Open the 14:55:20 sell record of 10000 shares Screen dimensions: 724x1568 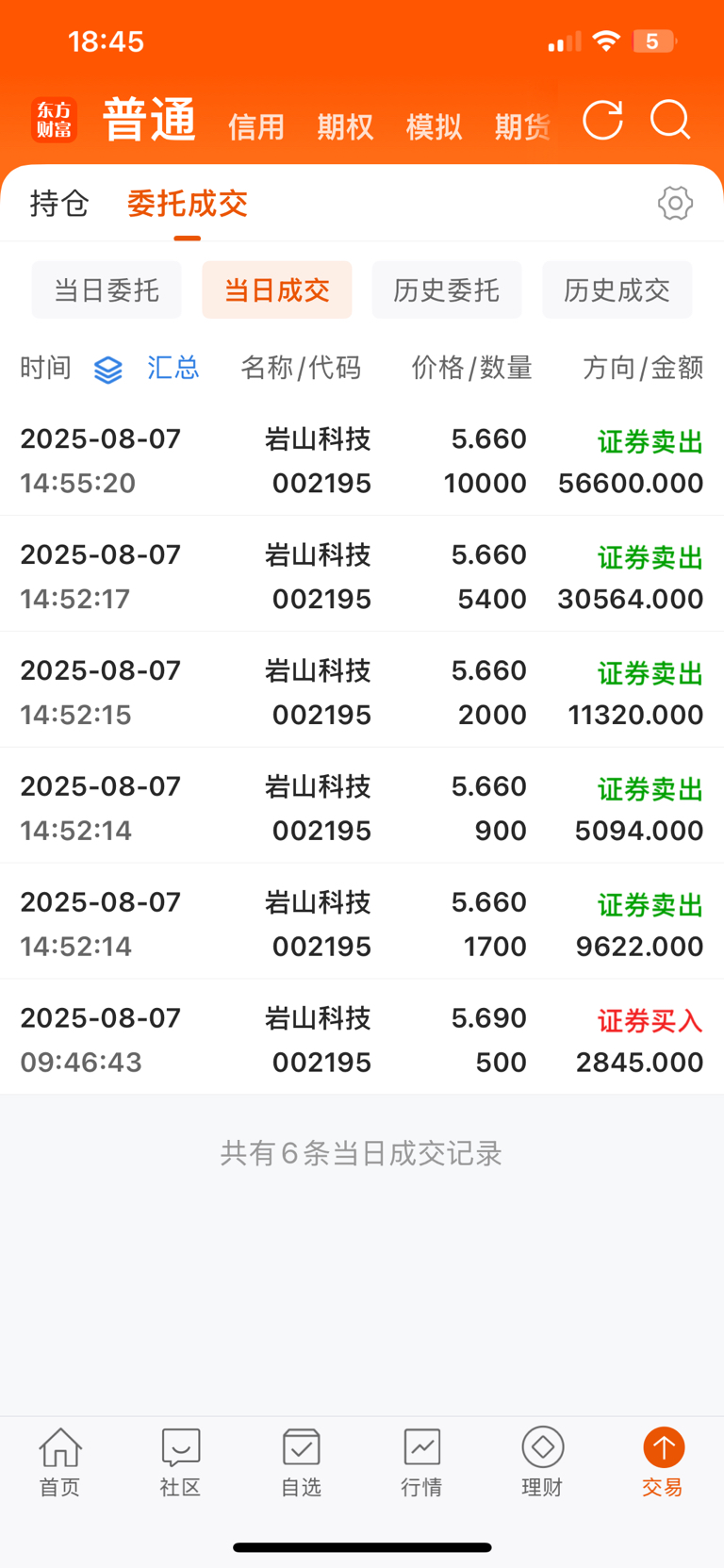pos(362,461)
